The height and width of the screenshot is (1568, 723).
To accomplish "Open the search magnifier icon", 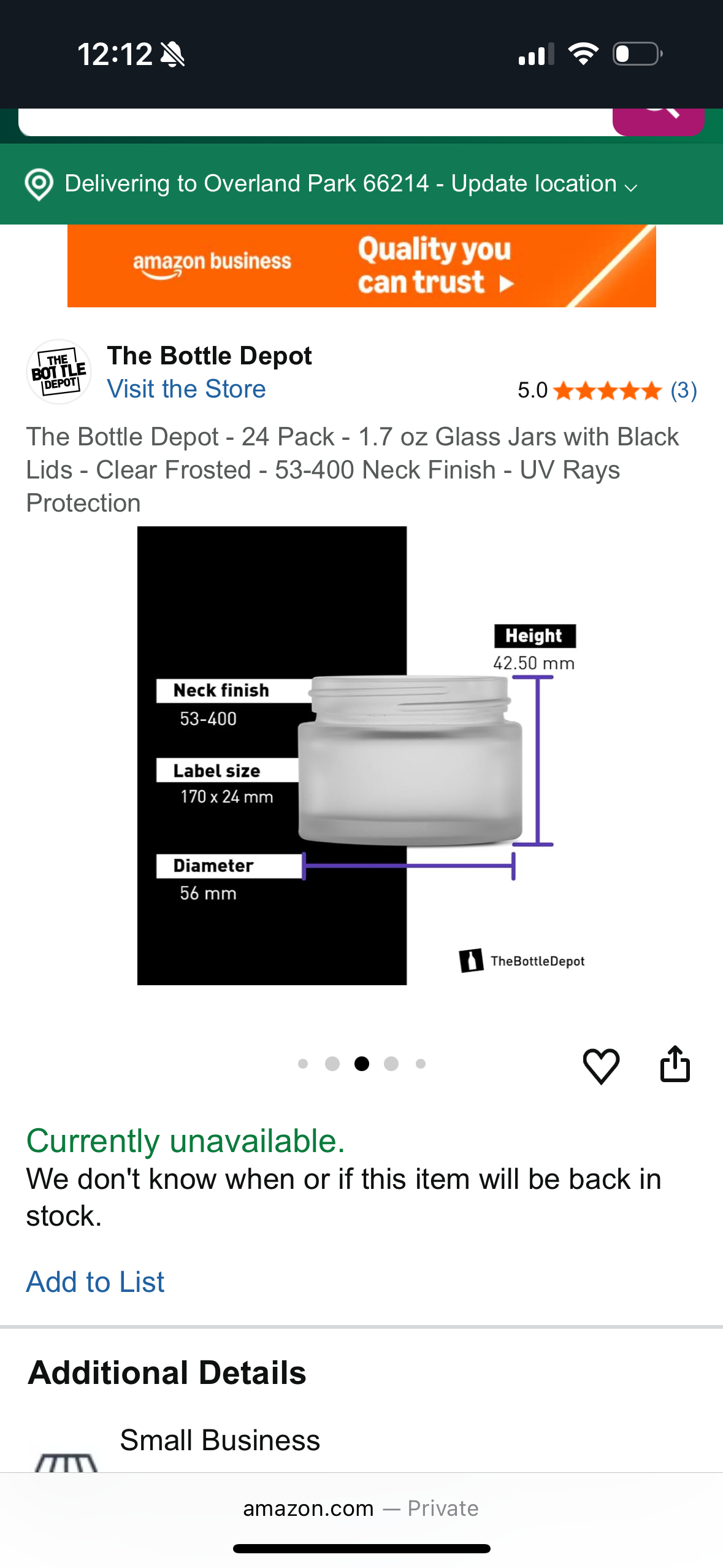I will click(659, 117).
